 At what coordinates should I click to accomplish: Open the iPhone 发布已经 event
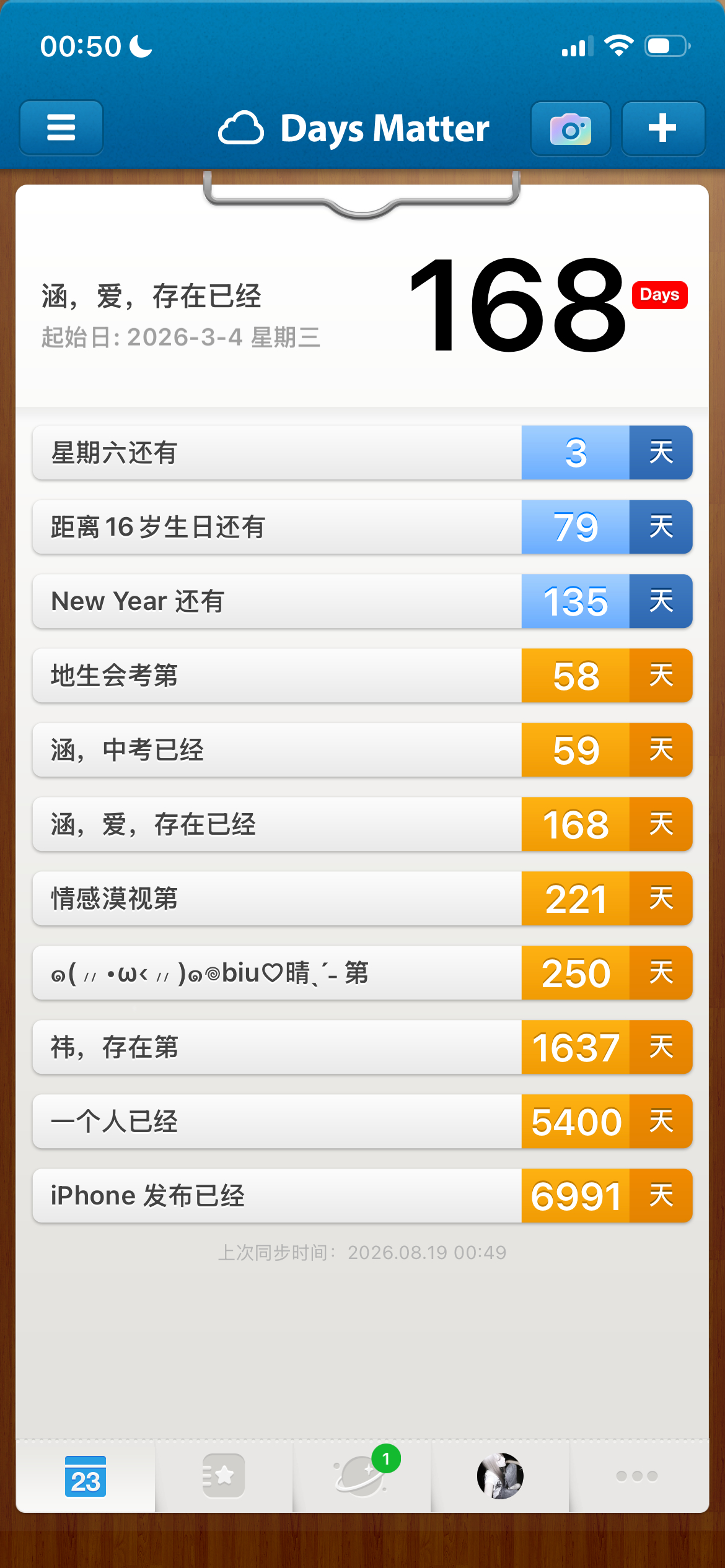point(362,1196)
